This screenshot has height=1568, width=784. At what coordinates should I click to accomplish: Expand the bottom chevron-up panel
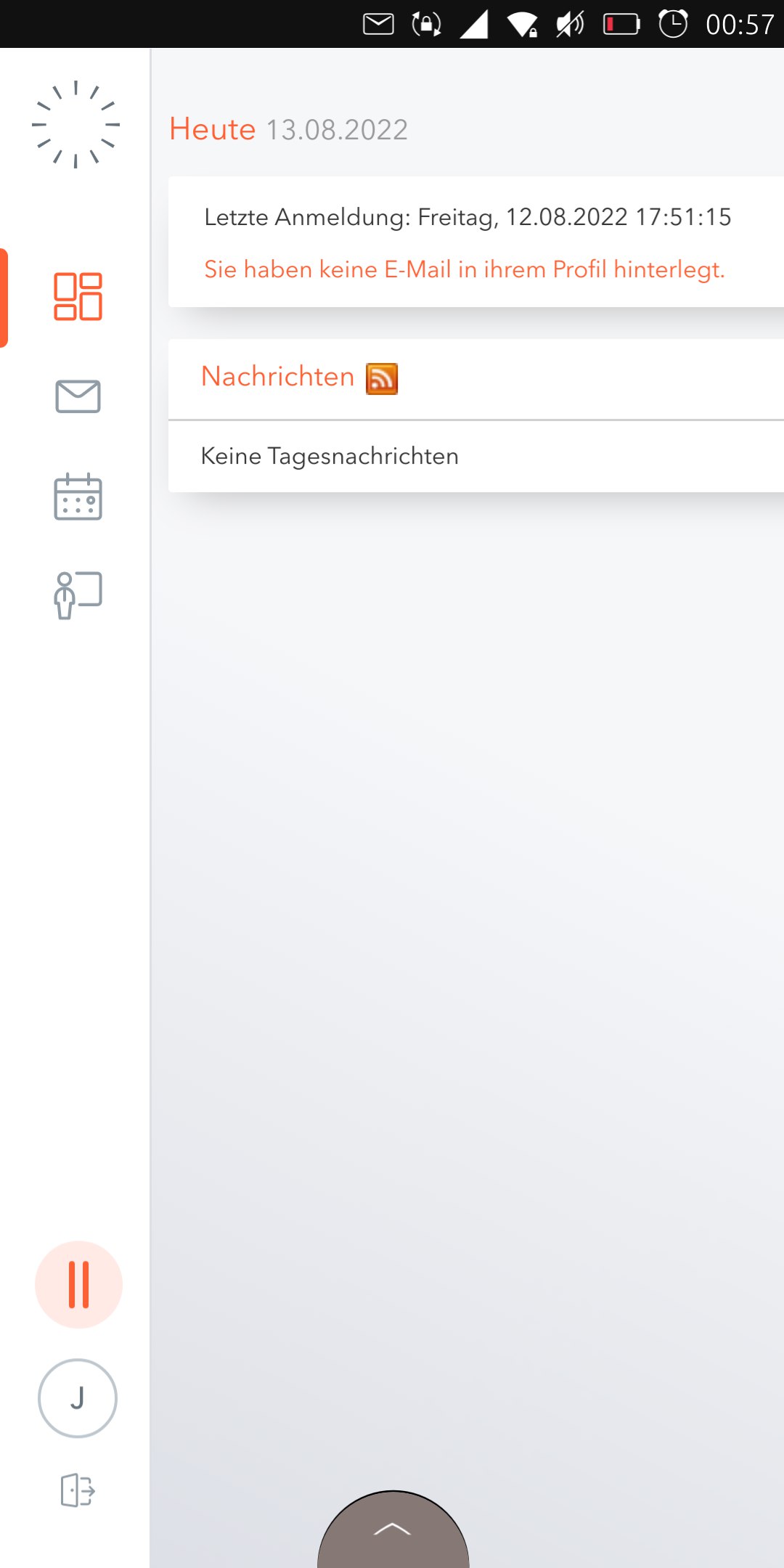[x=393, y=1530]
